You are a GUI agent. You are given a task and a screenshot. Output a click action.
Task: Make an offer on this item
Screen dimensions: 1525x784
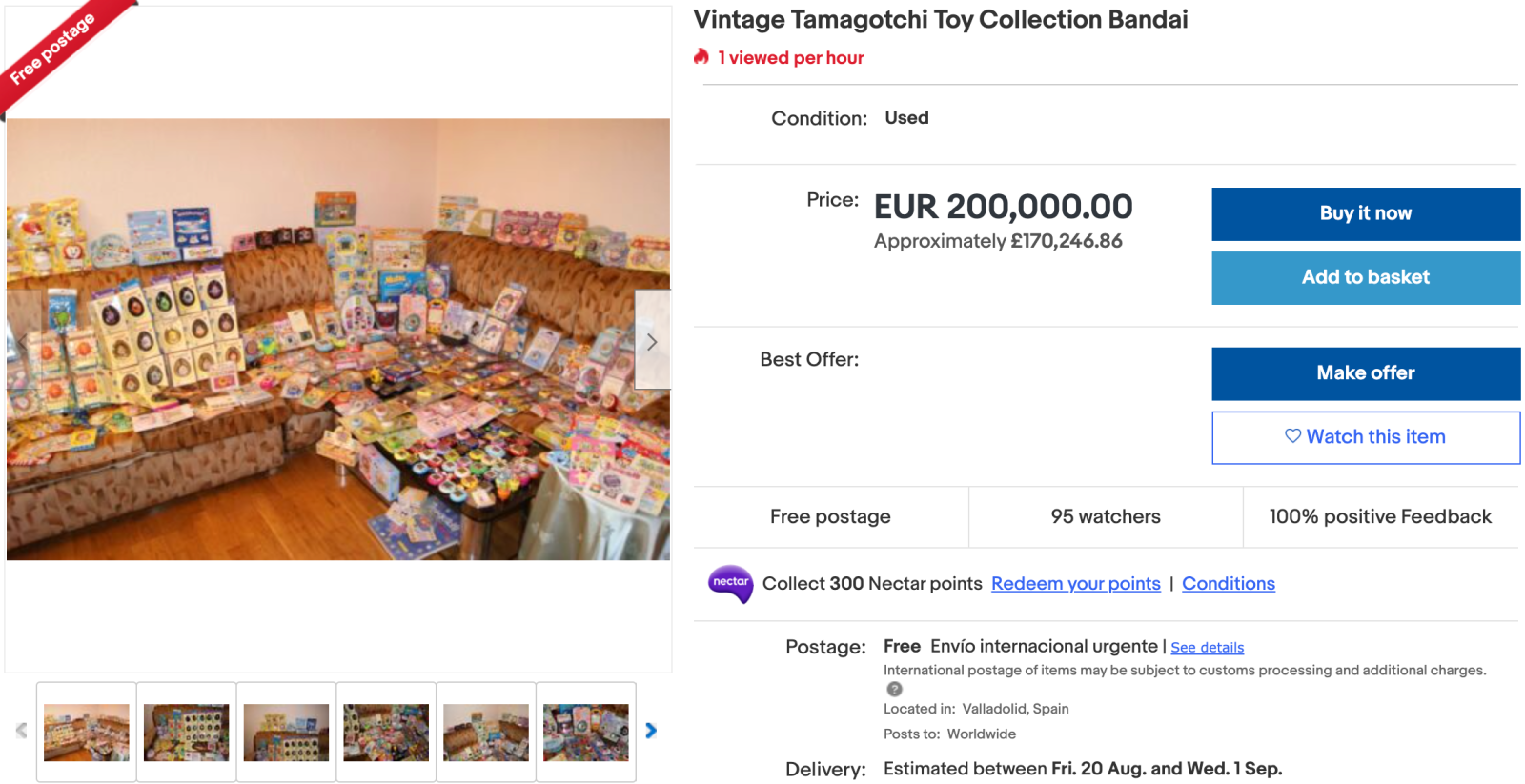(1365, 373)
